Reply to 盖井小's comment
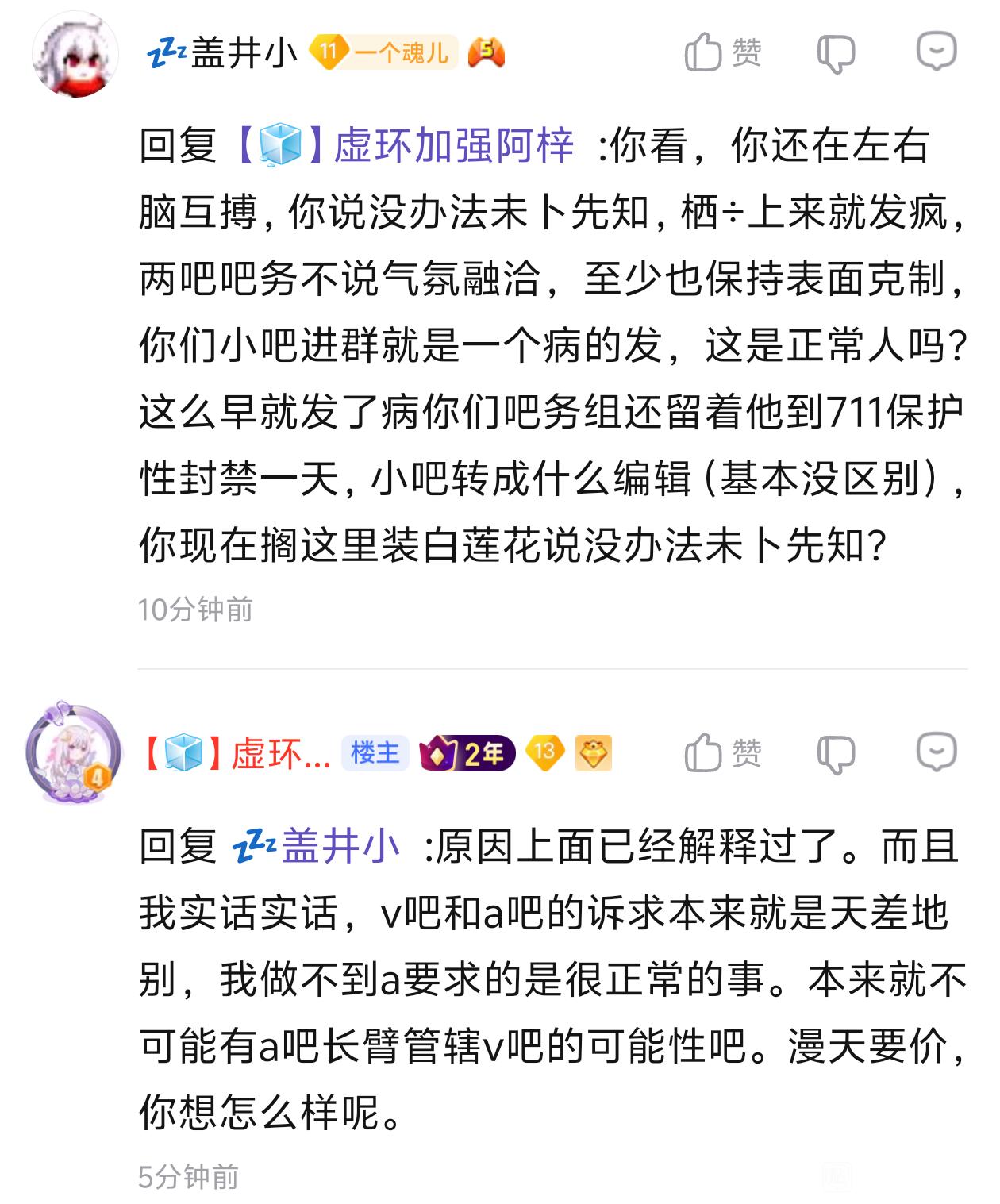Image resolution: width=1000 pixels, height=1204 pixels. pyautogui.click(x=937, y=52)
